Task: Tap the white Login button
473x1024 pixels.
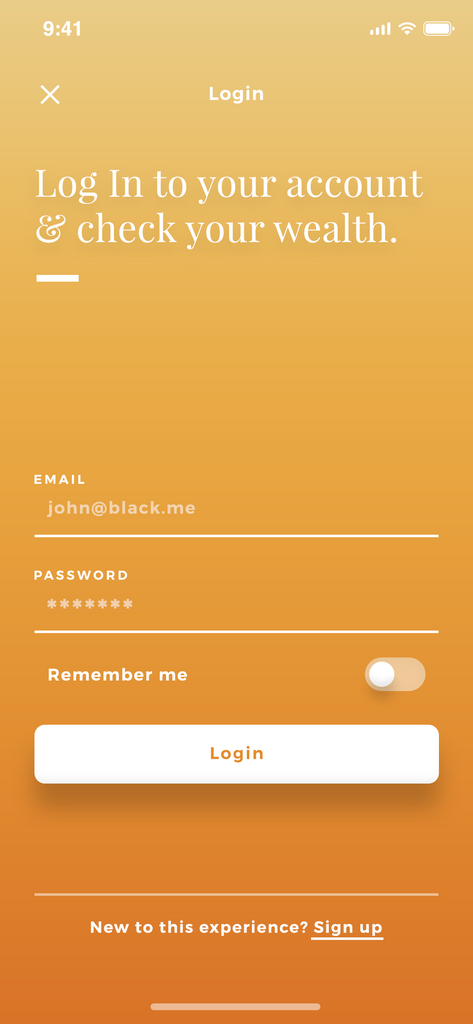Action: [236, 754]
